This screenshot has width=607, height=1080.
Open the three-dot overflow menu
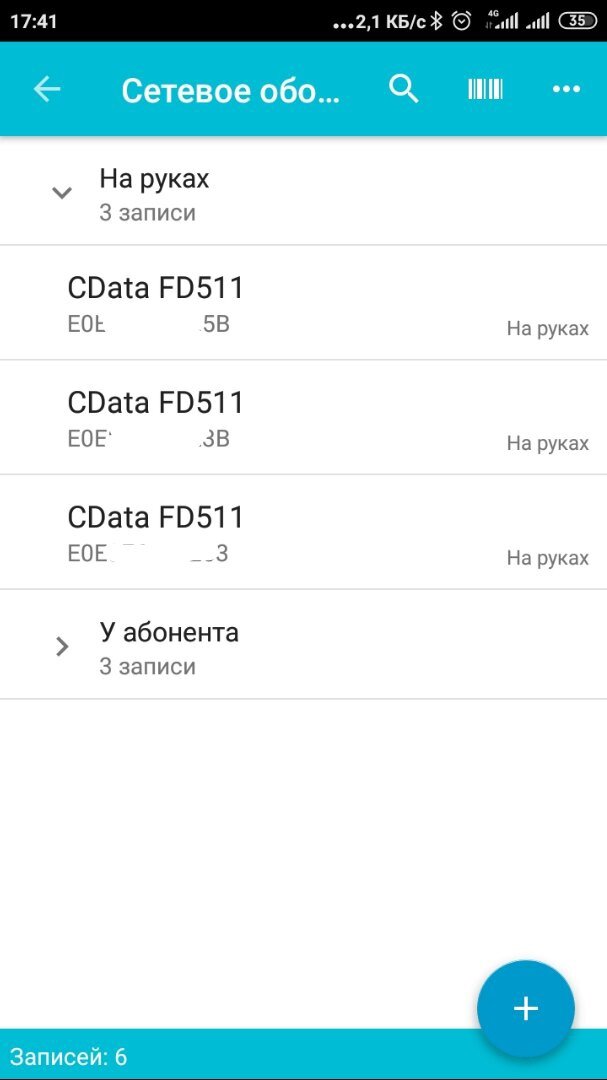coord(566,89)
